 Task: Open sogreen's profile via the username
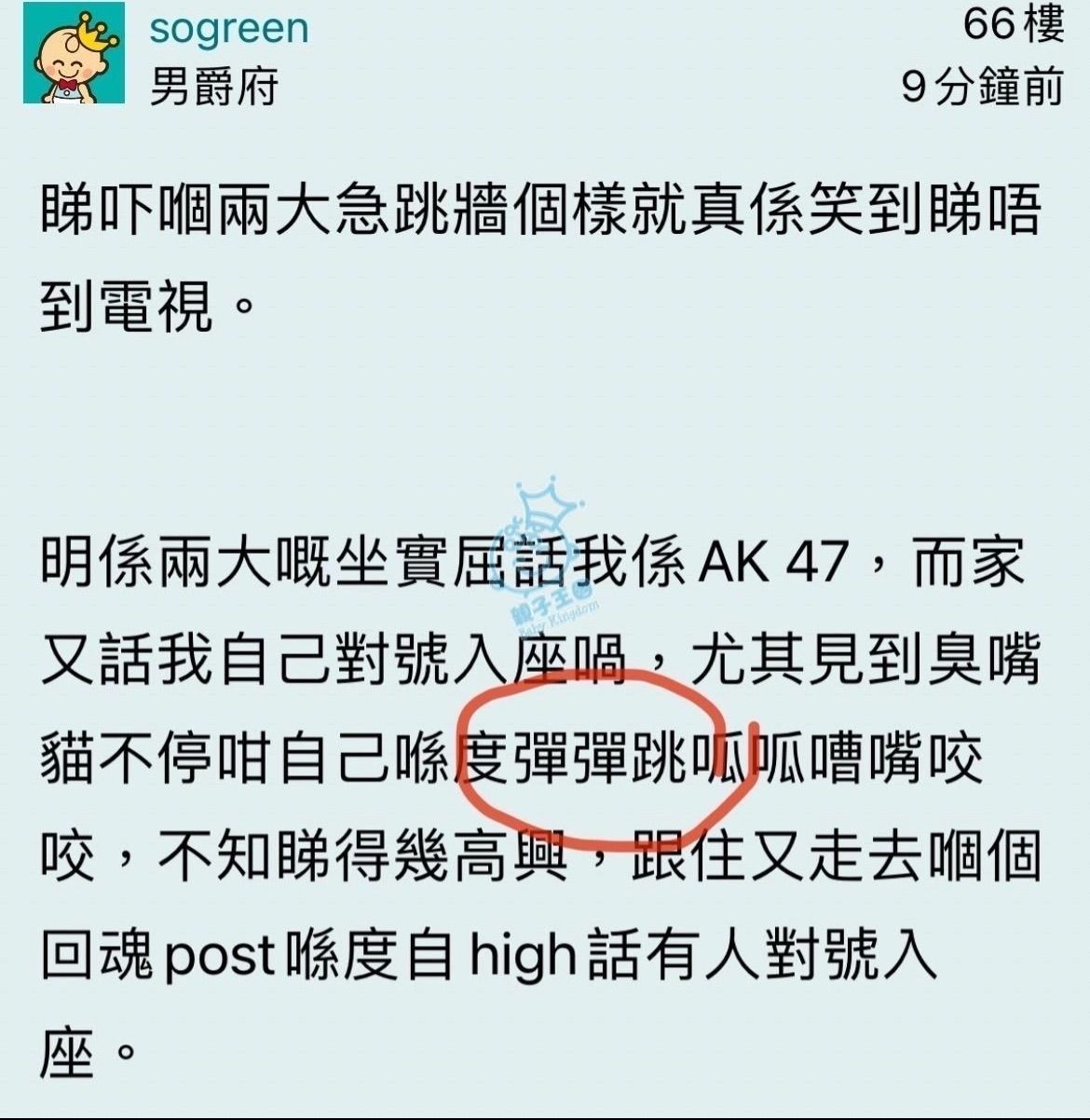[x=228, y=29]
